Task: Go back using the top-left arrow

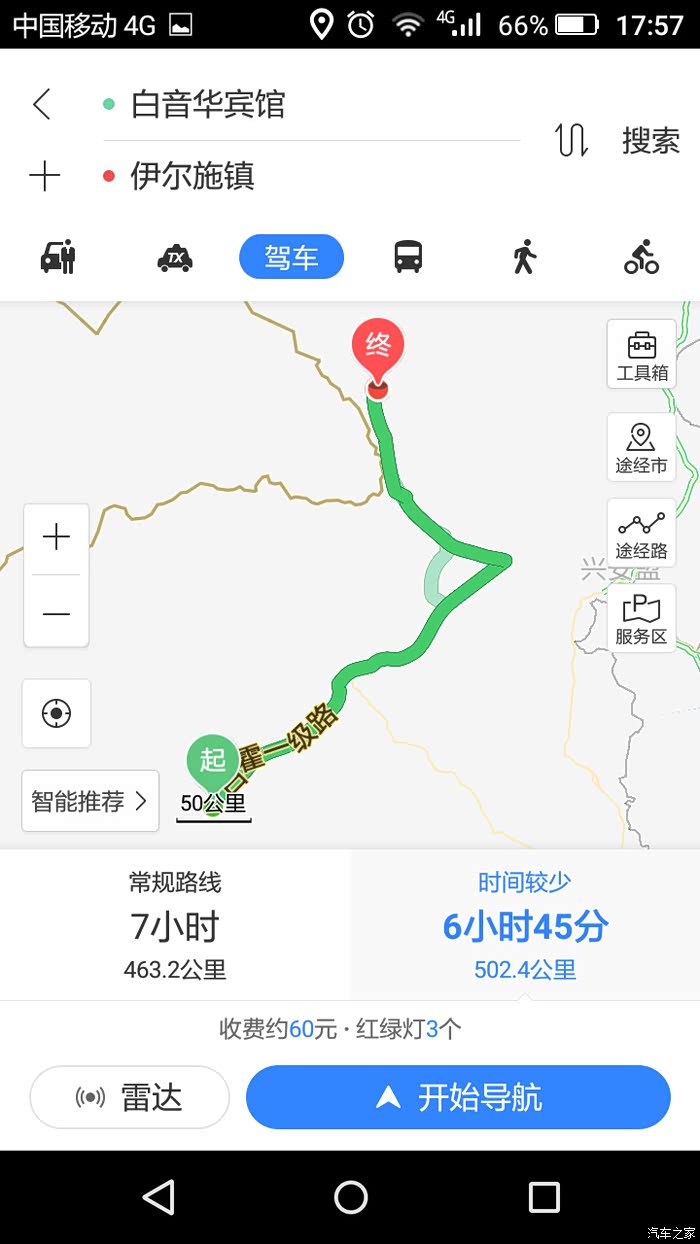Action: point(42,104)
